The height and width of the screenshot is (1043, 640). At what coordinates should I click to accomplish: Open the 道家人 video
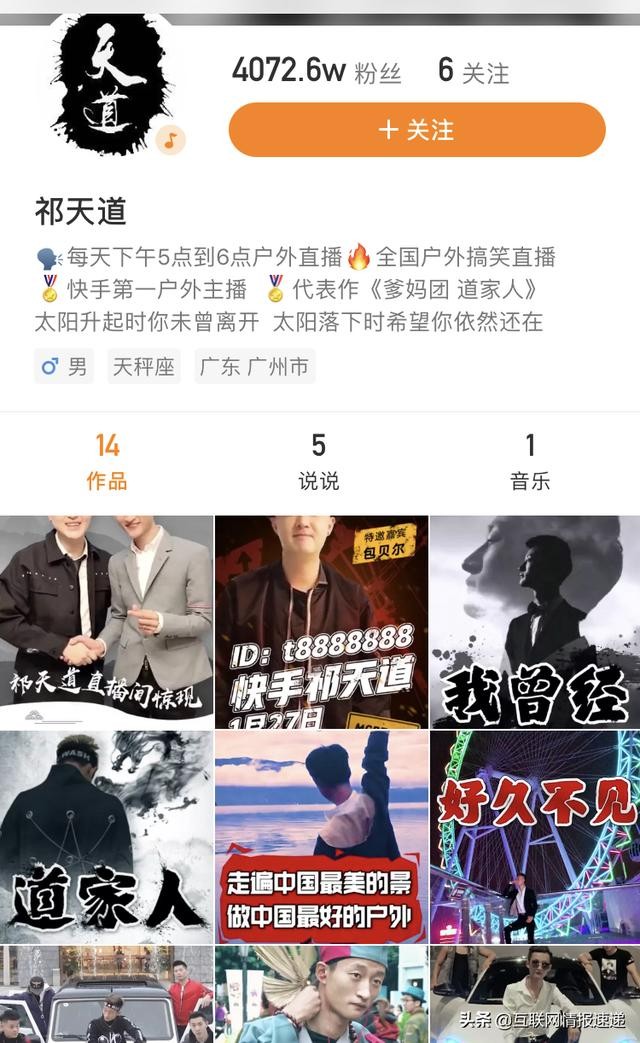point(106,836)
